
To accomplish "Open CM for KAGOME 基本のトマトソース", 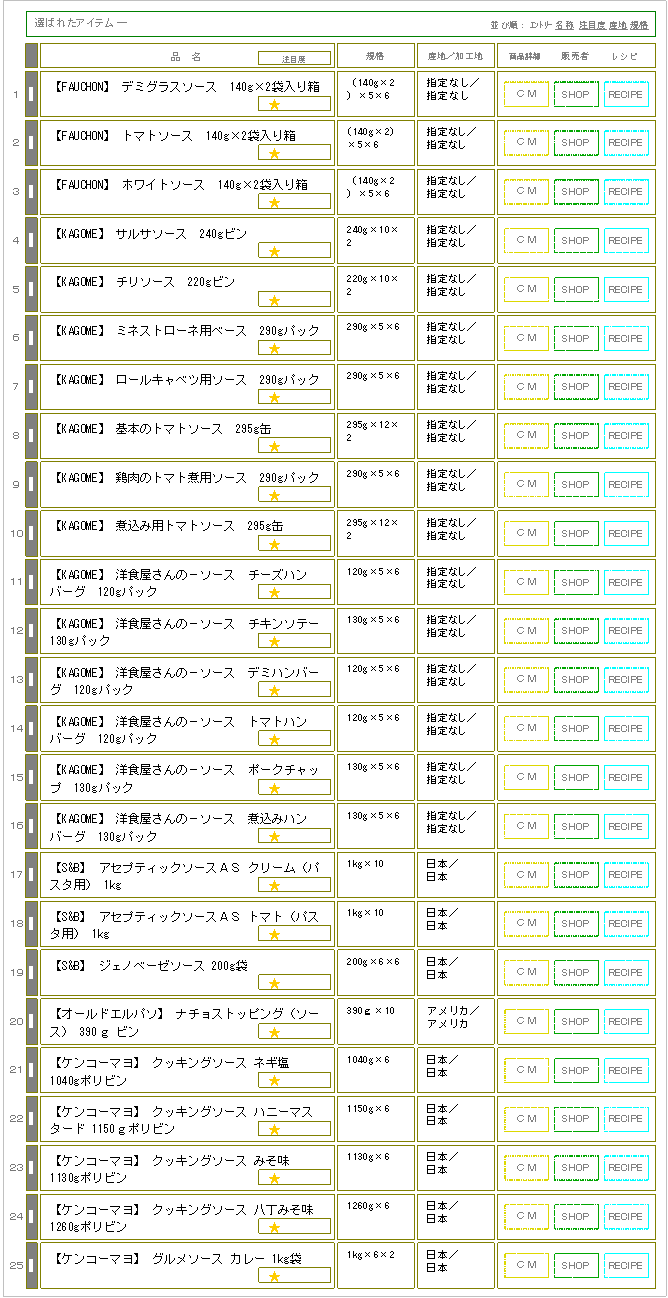I will point(526,436).
